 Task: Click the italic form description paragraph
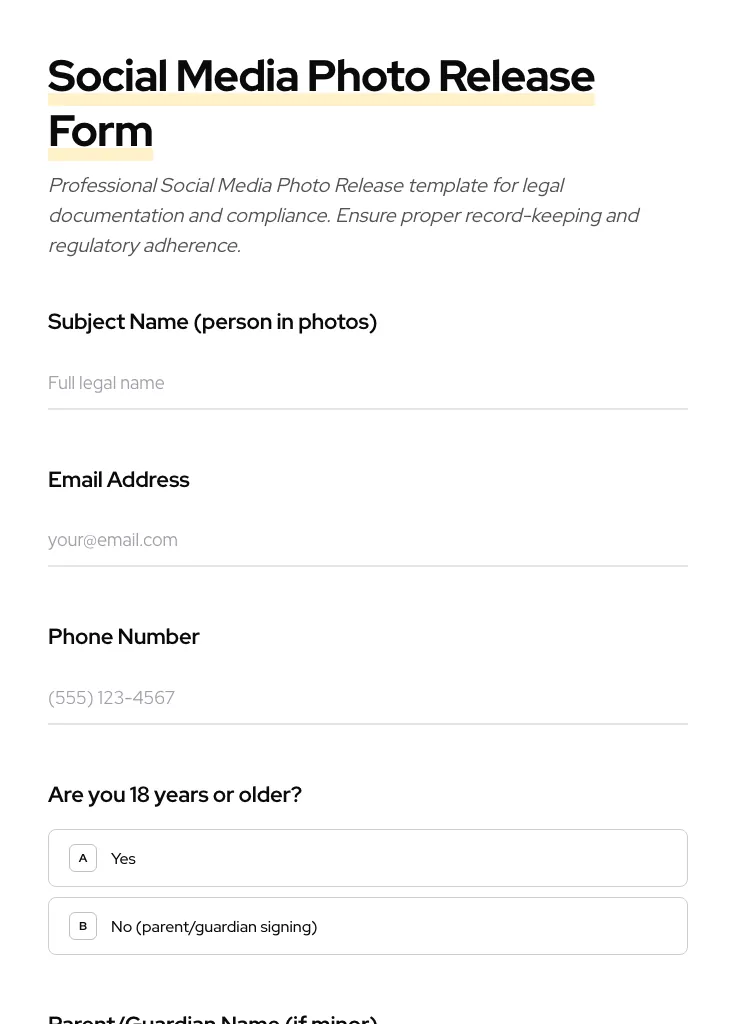[x=344, y=214]
